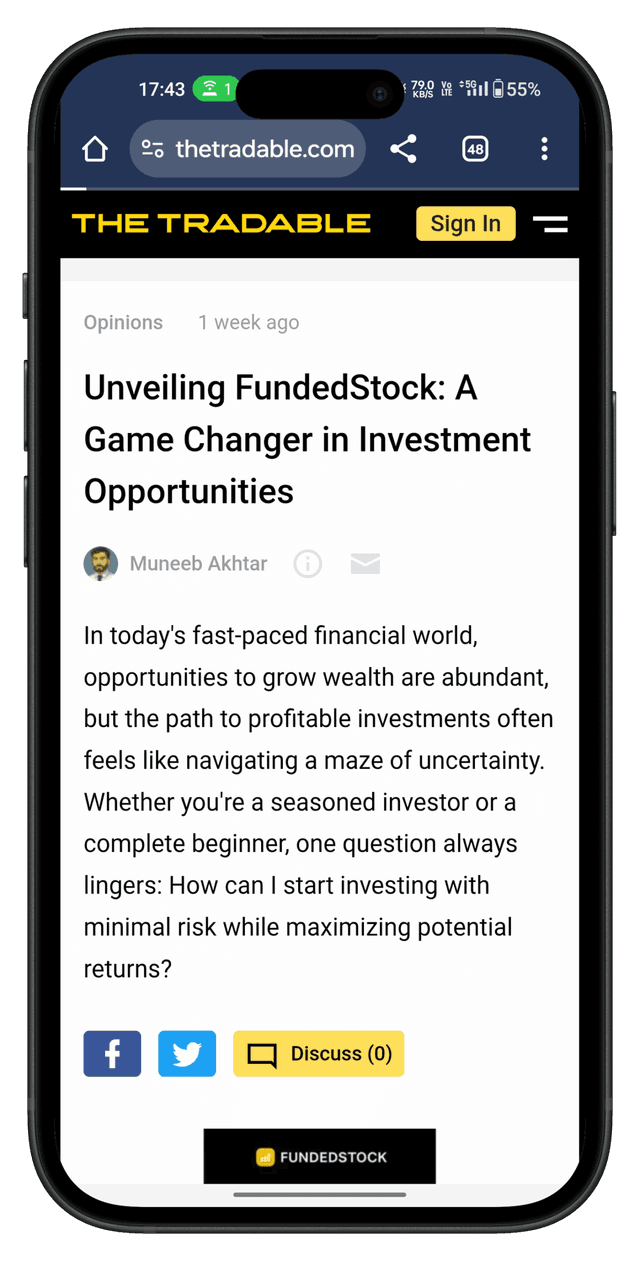The image size is (640, 1261).
Task: Share the article on Twitter
Action: (187, 1054)
